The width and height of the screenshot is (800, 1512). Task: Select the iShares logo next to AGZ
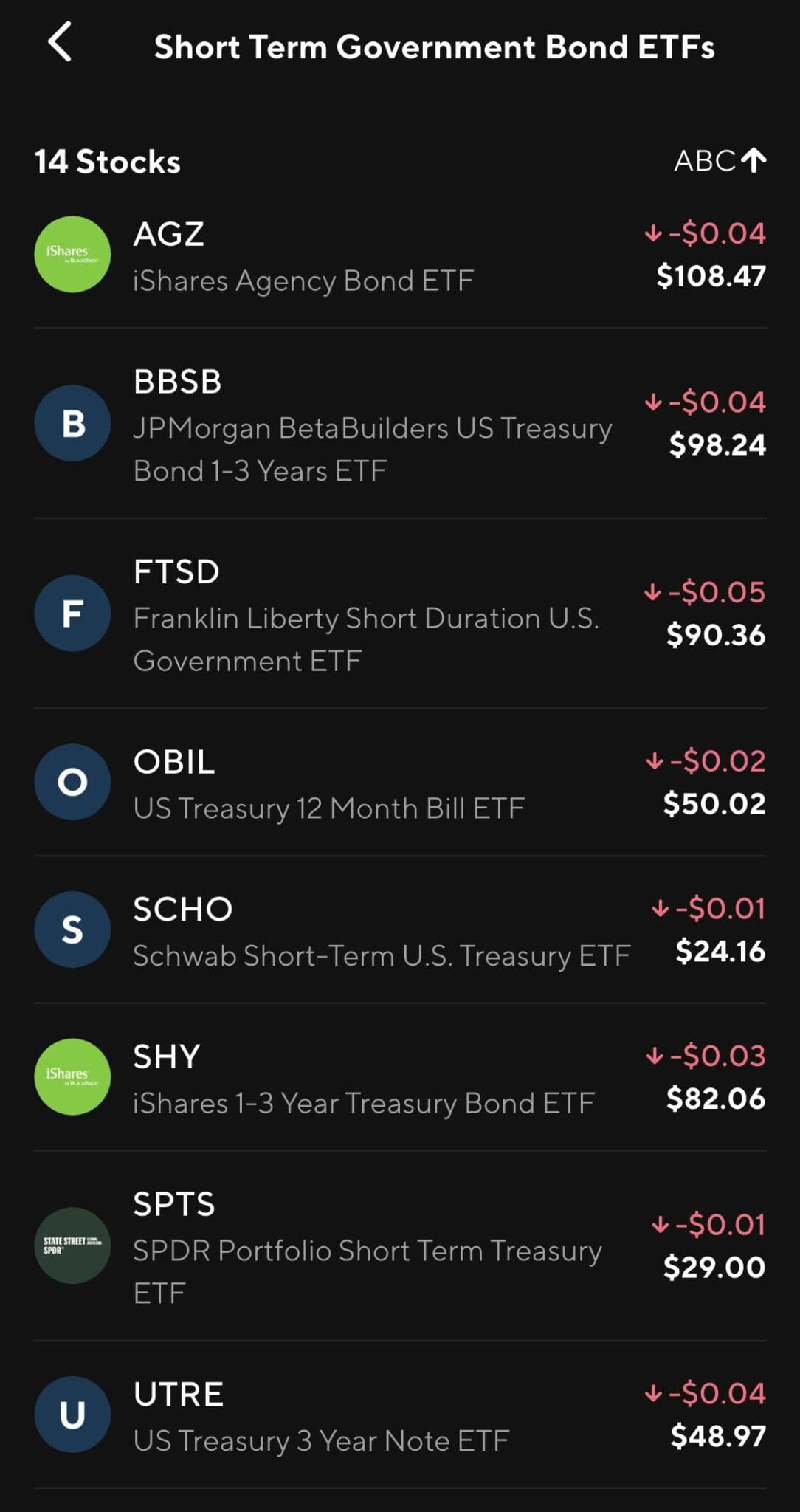coord(72,254)
